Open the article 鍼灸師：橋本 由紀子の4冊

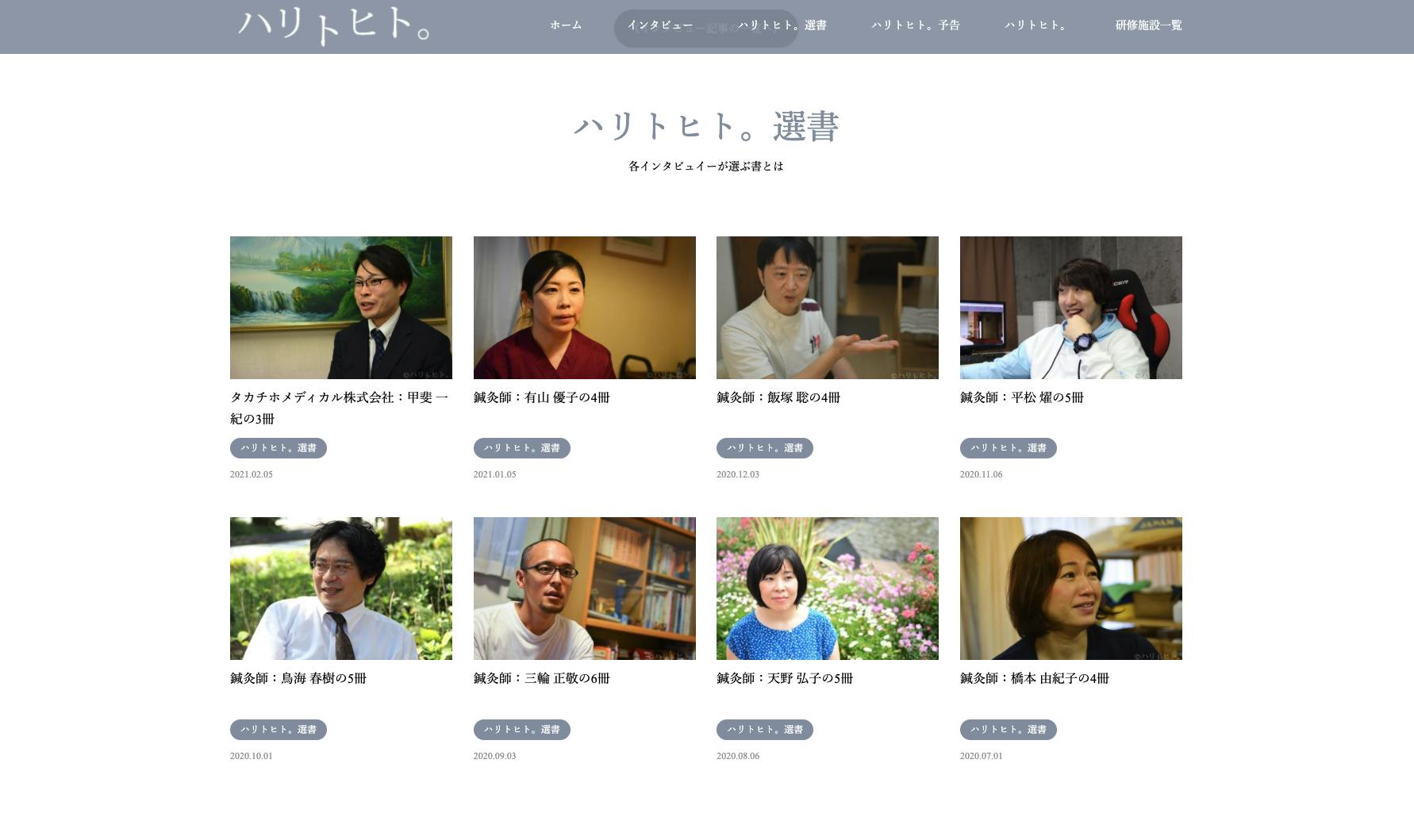(x=1034, y=678)
